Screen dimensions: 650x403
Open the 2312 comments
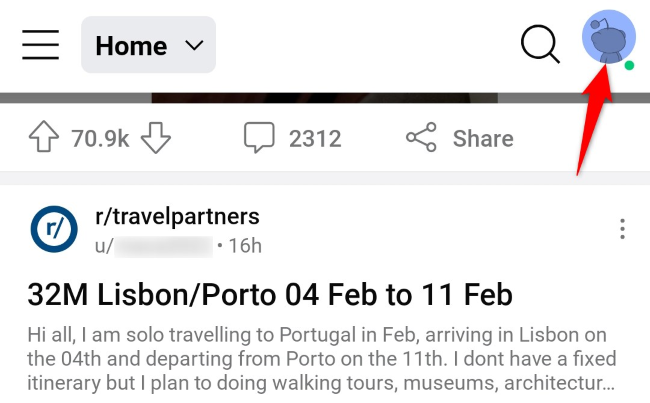(293, 139)
